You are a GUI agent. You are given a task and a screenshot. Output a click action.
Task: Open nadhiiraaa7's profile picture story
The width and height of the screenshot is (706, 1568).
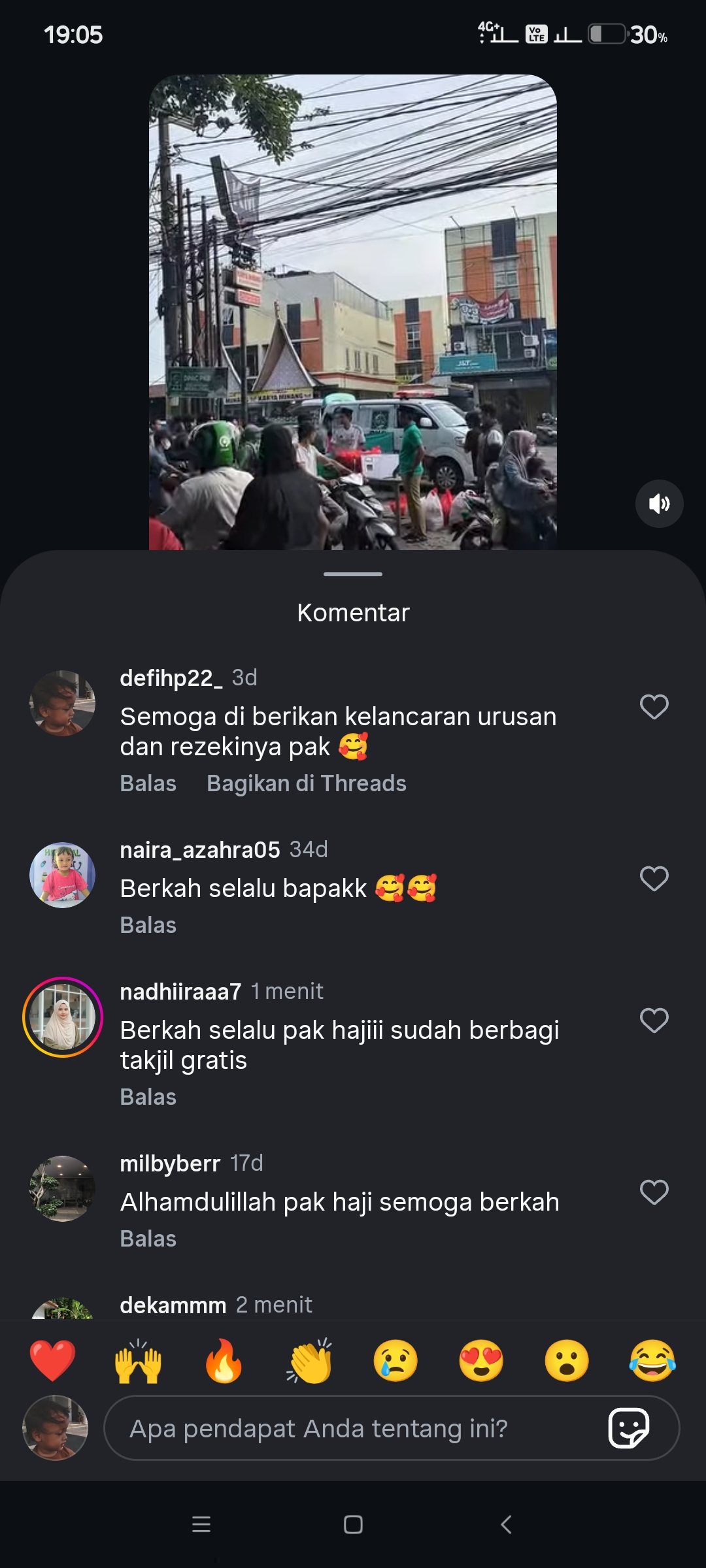pos(63,1017)
